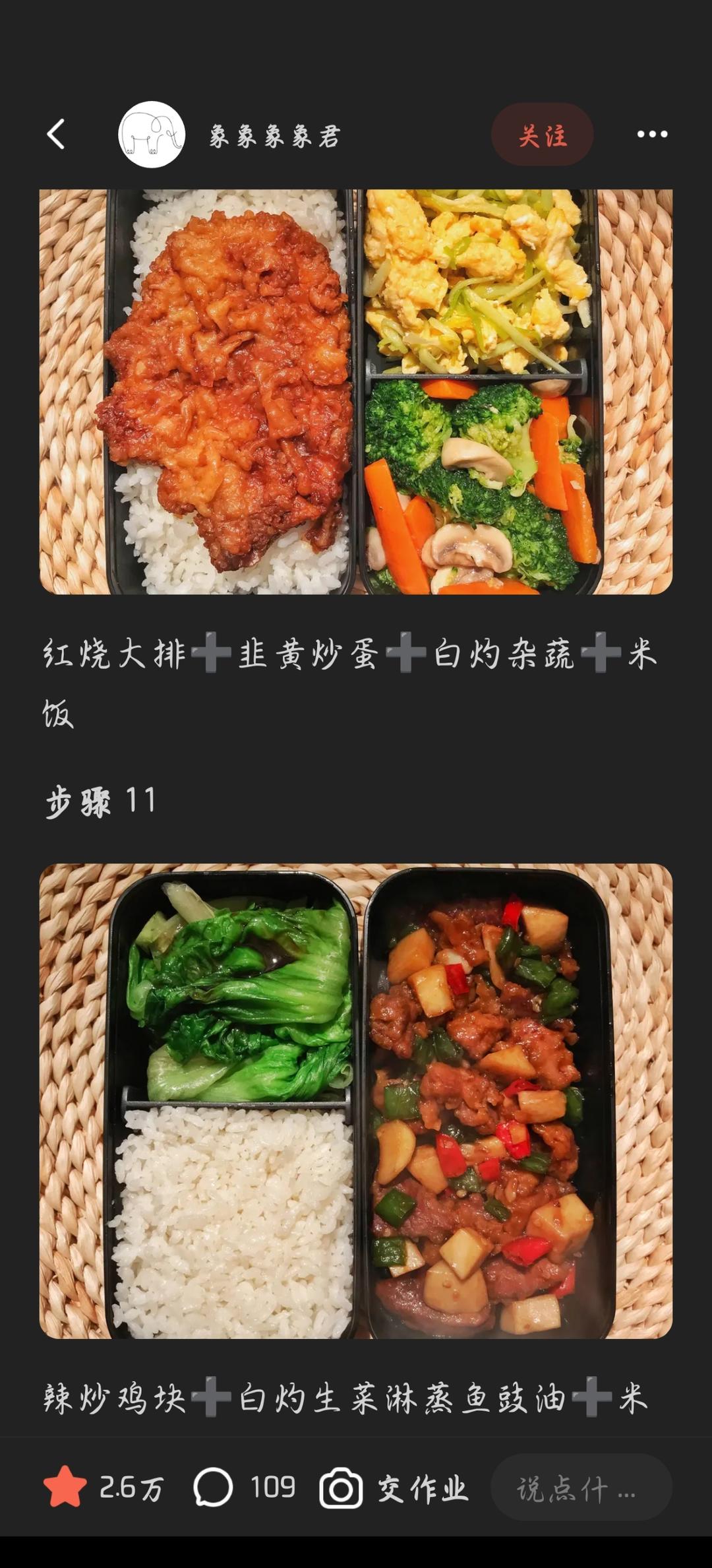View the 红烧大排 bento photo

(356, 392)
